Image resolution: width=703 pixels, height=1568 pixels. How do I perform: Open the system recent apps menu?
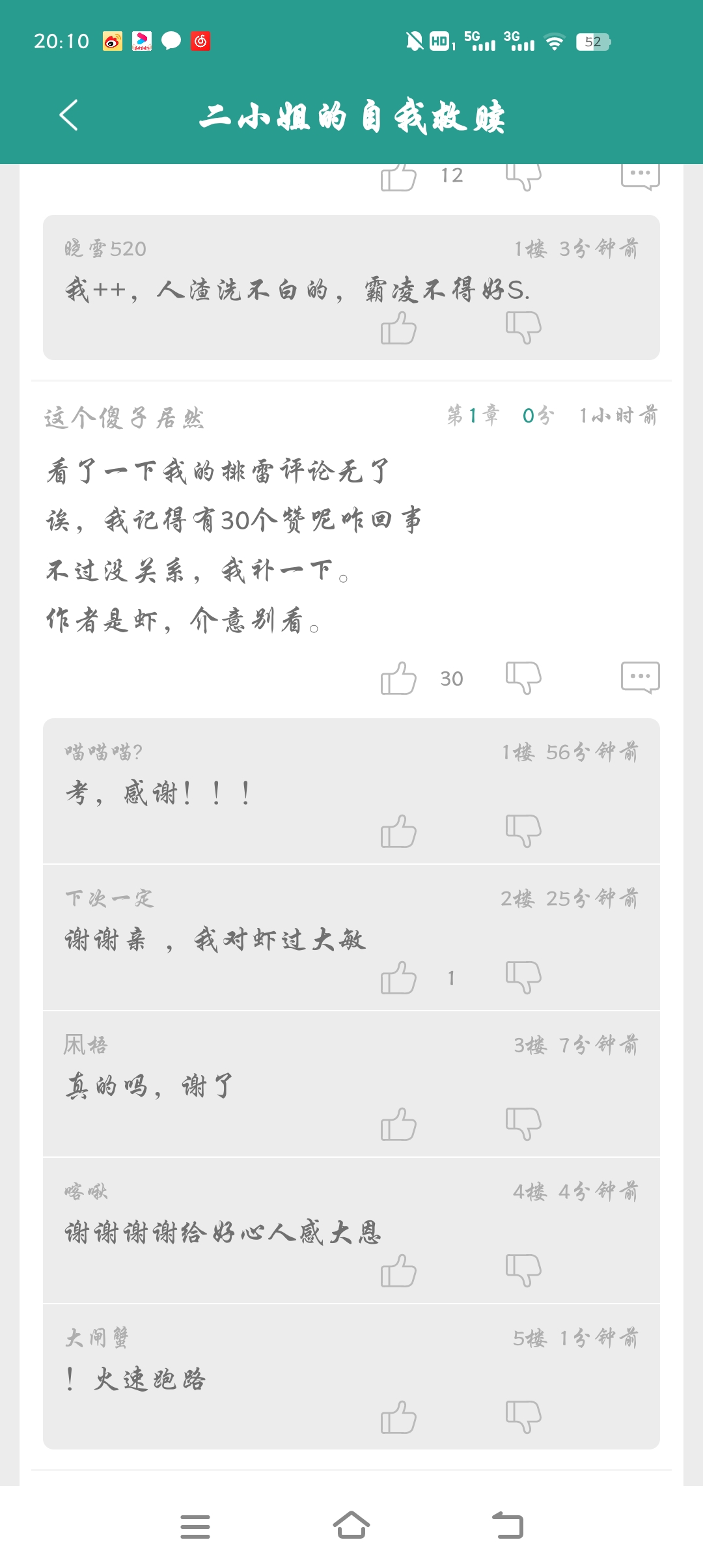click(195, 1526)
